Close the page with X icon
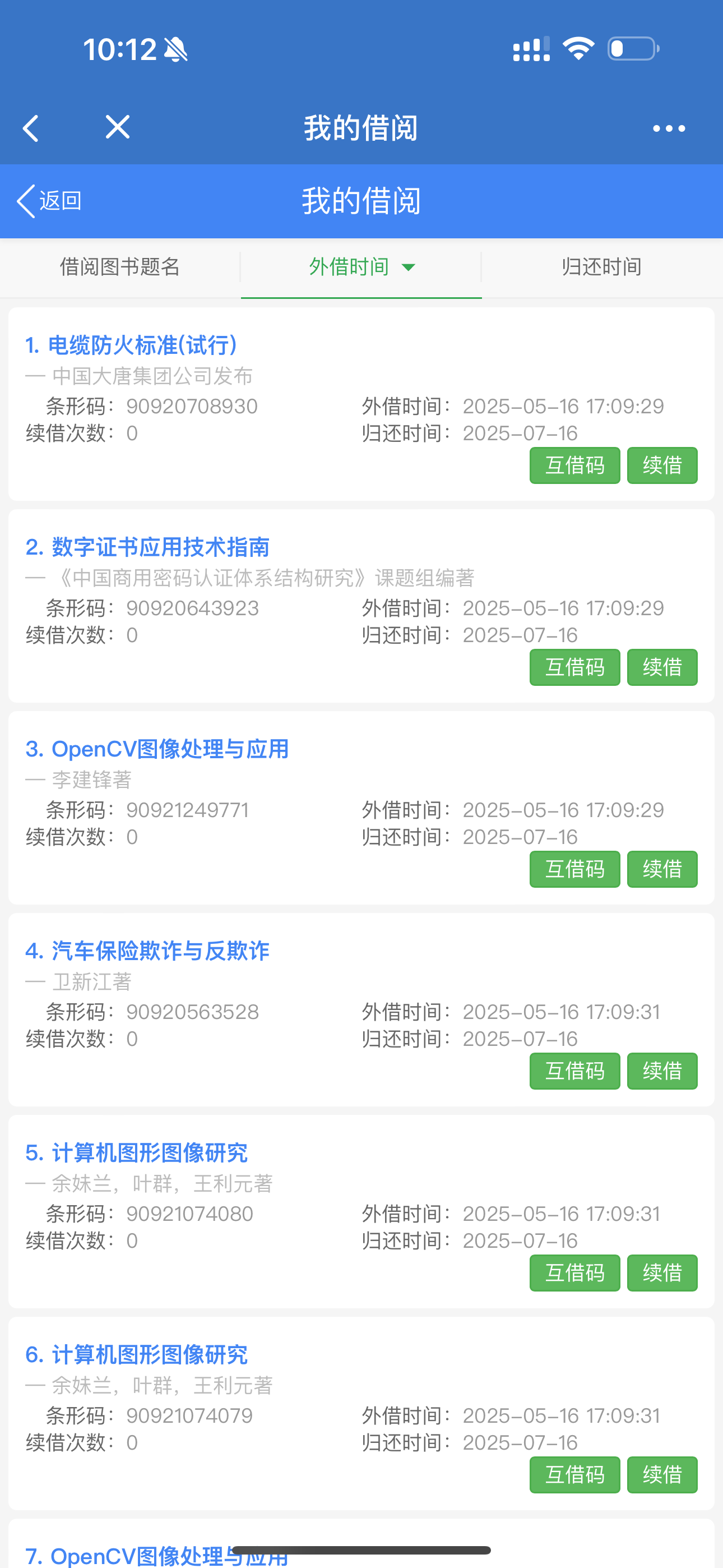 click(x=118, y=127)
